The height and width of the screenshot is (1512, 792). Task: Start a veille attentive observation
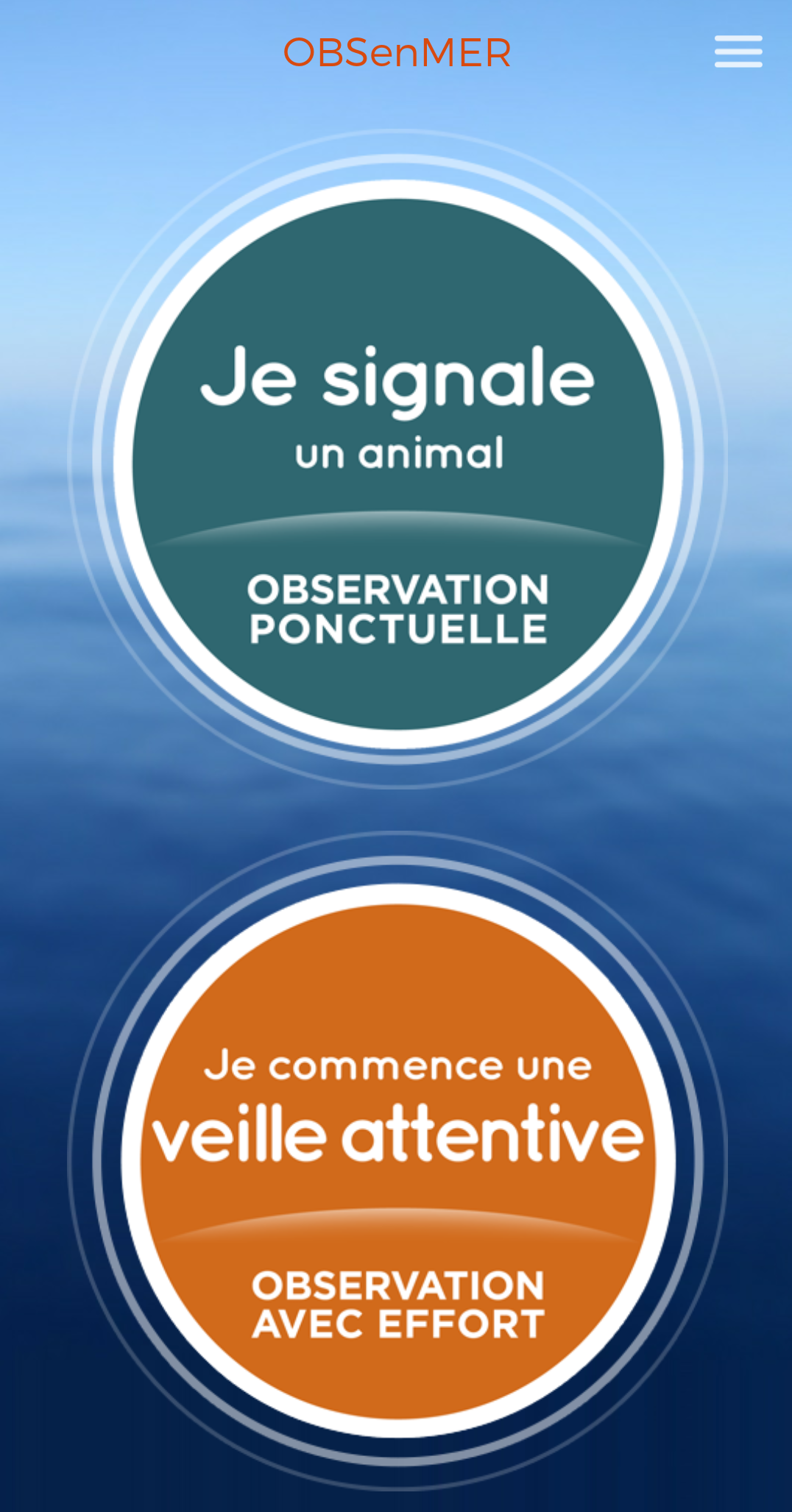tap(397, 1160)
